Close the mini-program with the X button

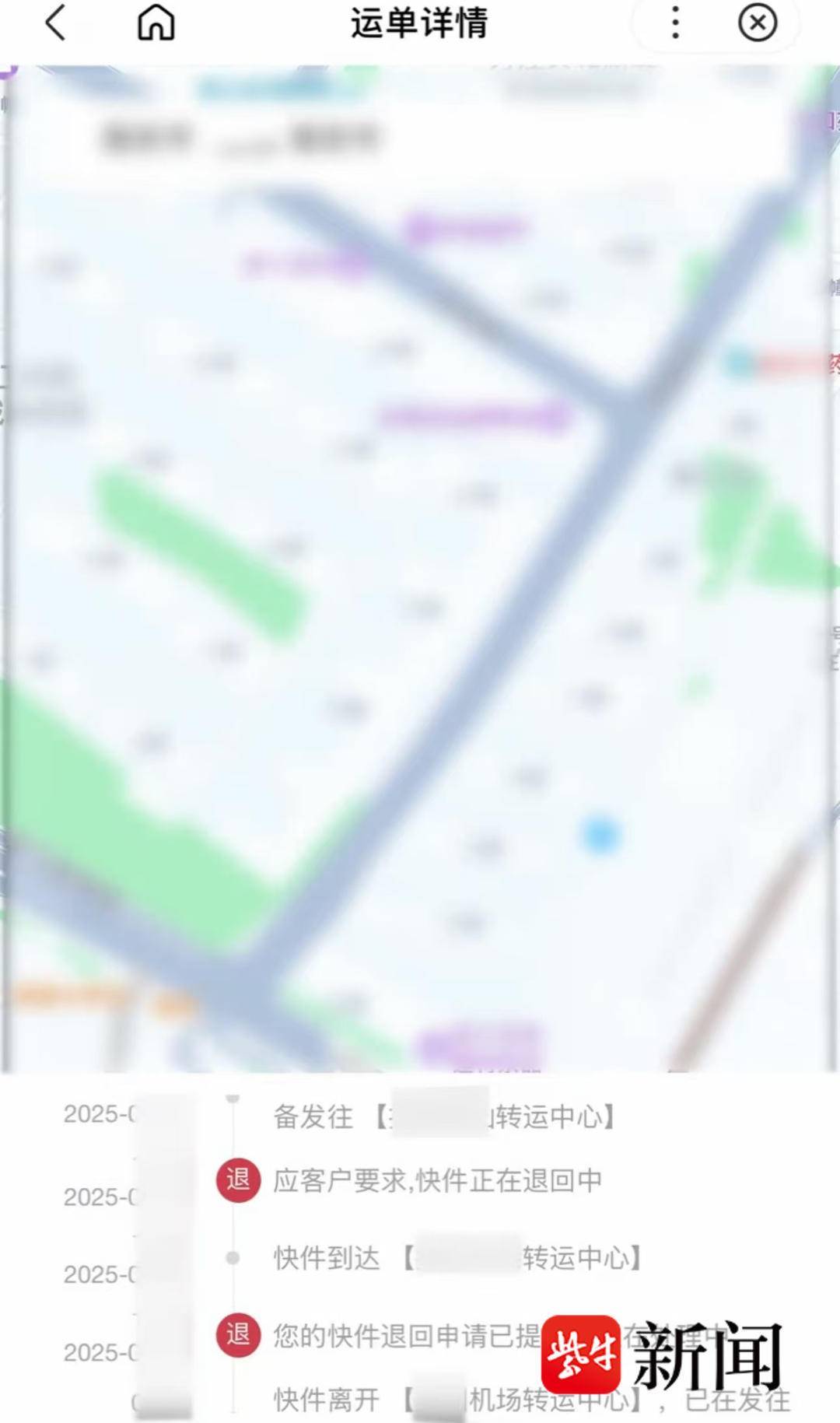pyautogui.click(x=757, y=23)
